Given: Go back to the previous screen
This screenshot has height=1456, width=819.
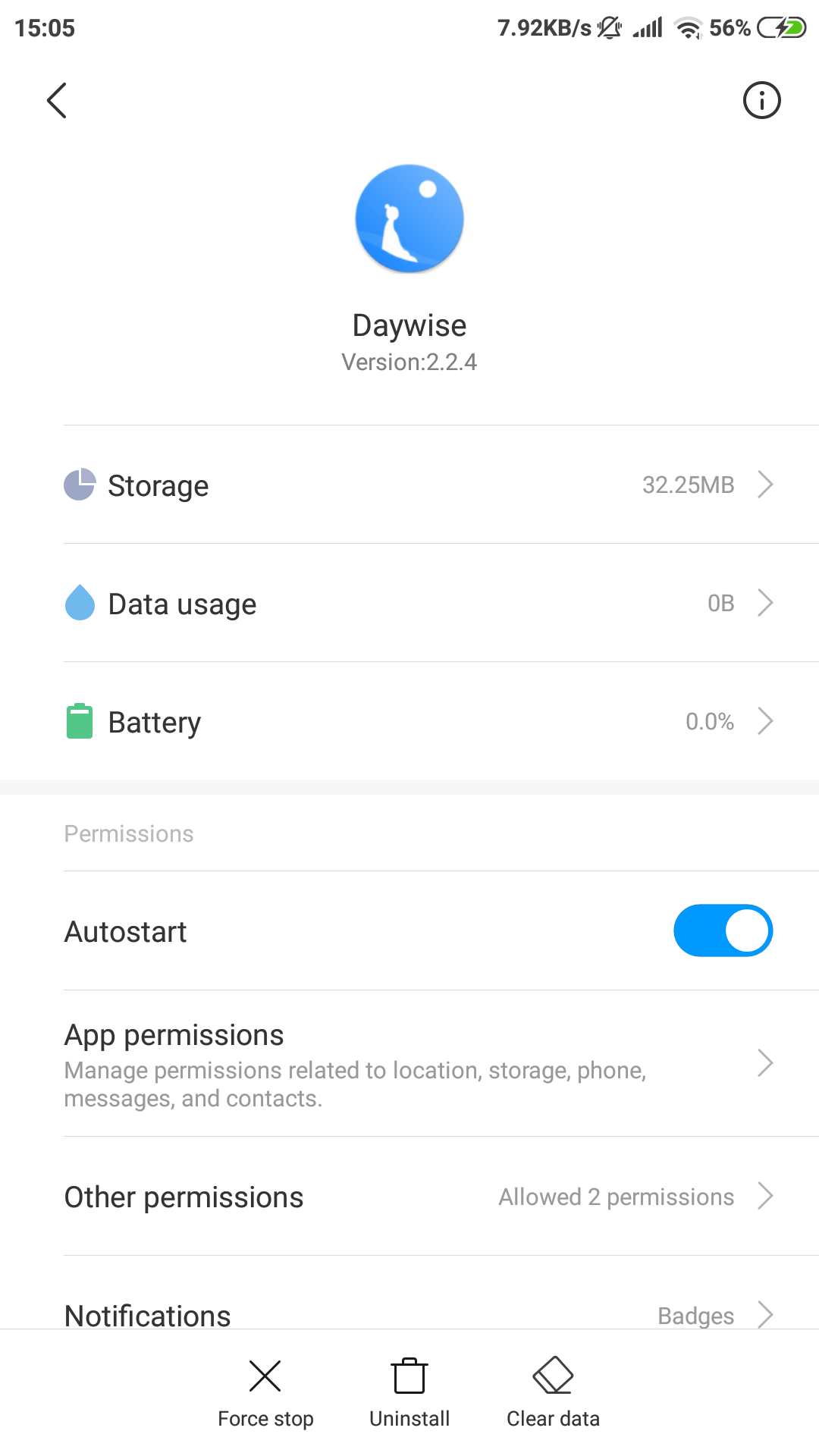Looking at the screenshot, I should click(x=57, y=100).
